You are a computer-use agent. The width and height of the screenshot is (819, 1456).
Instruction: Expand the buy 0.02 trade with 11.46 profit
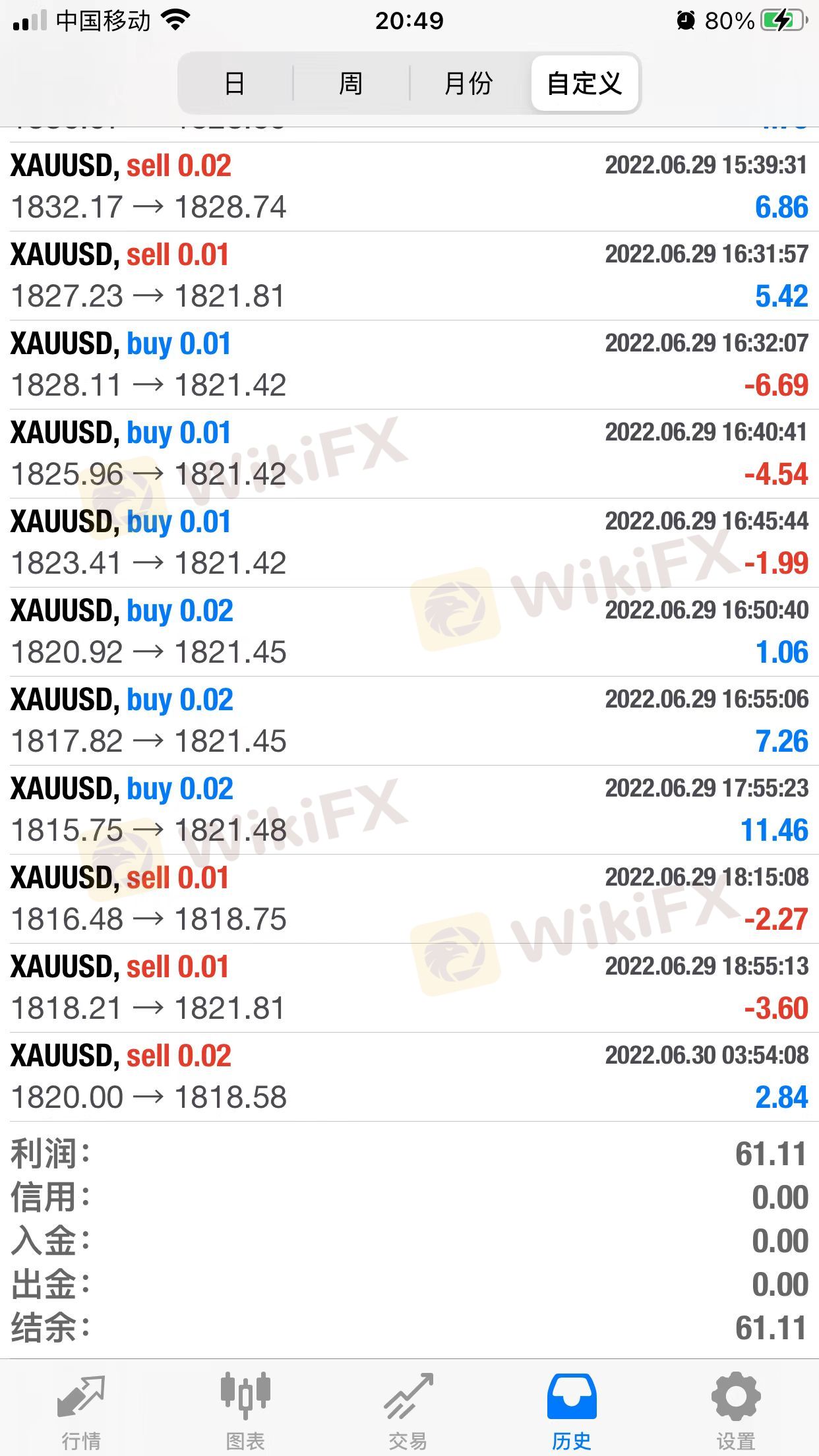click(x=409, y=810)
